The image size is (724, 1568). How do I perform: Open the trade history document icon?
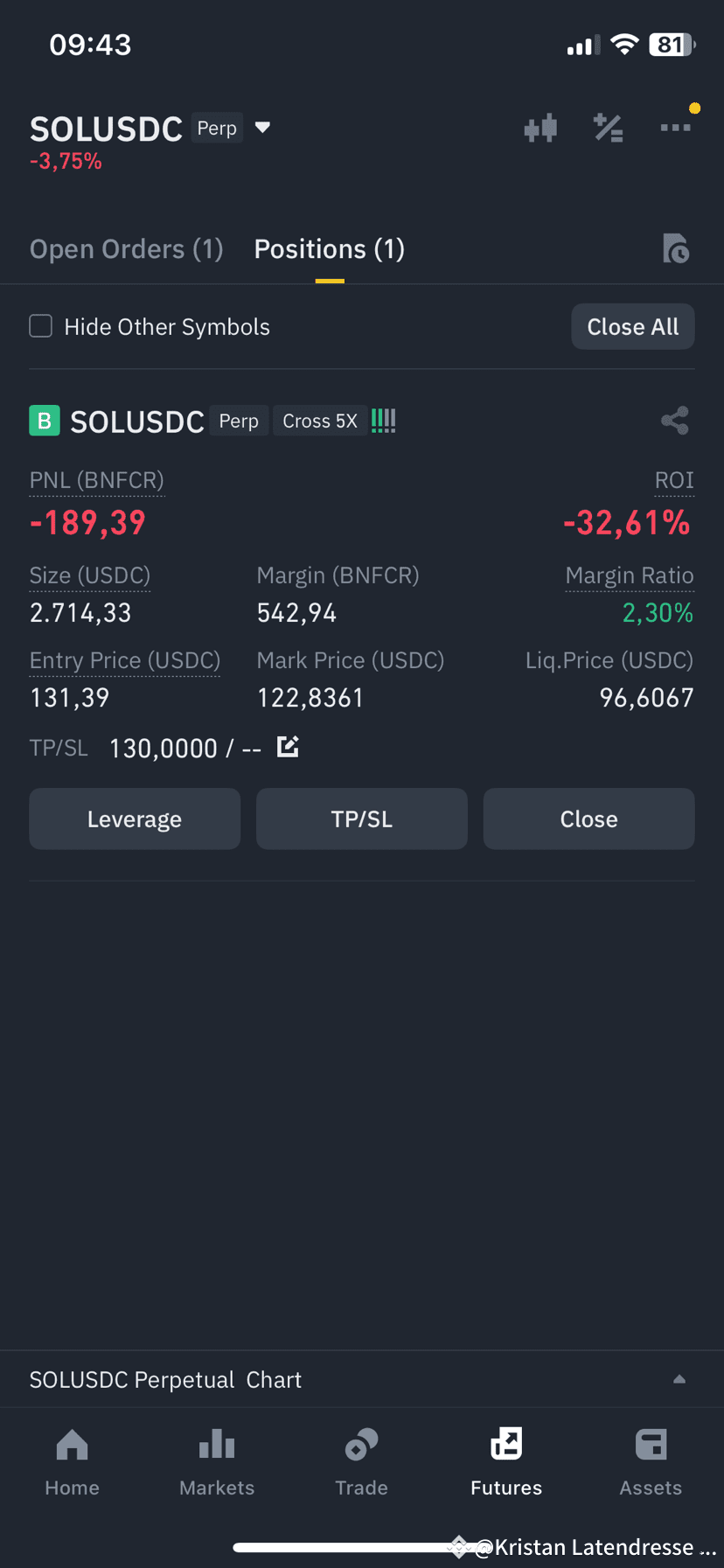pyautogui.click(x=676, y=249)
